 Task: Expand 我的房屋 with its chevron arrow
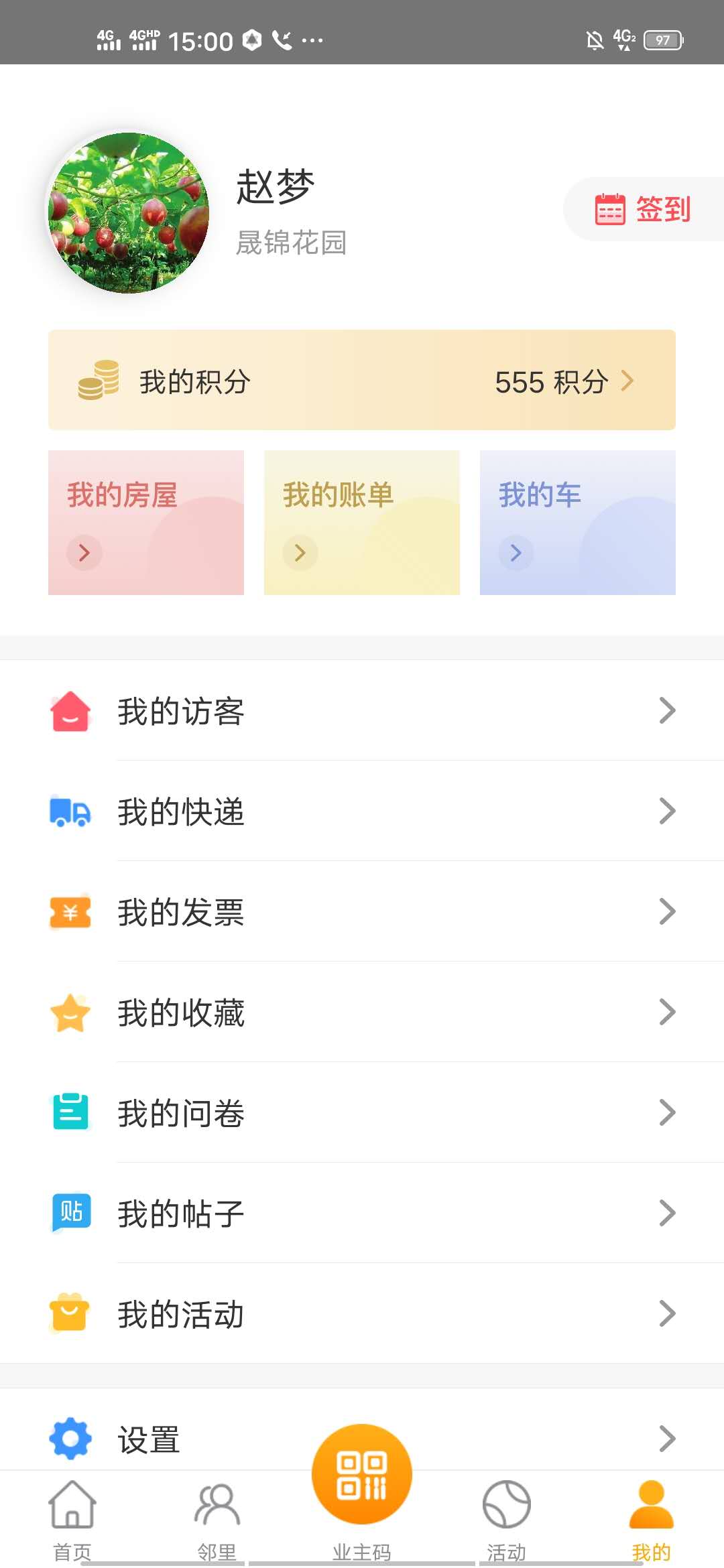pyautogui.click(x=84, y=553)
